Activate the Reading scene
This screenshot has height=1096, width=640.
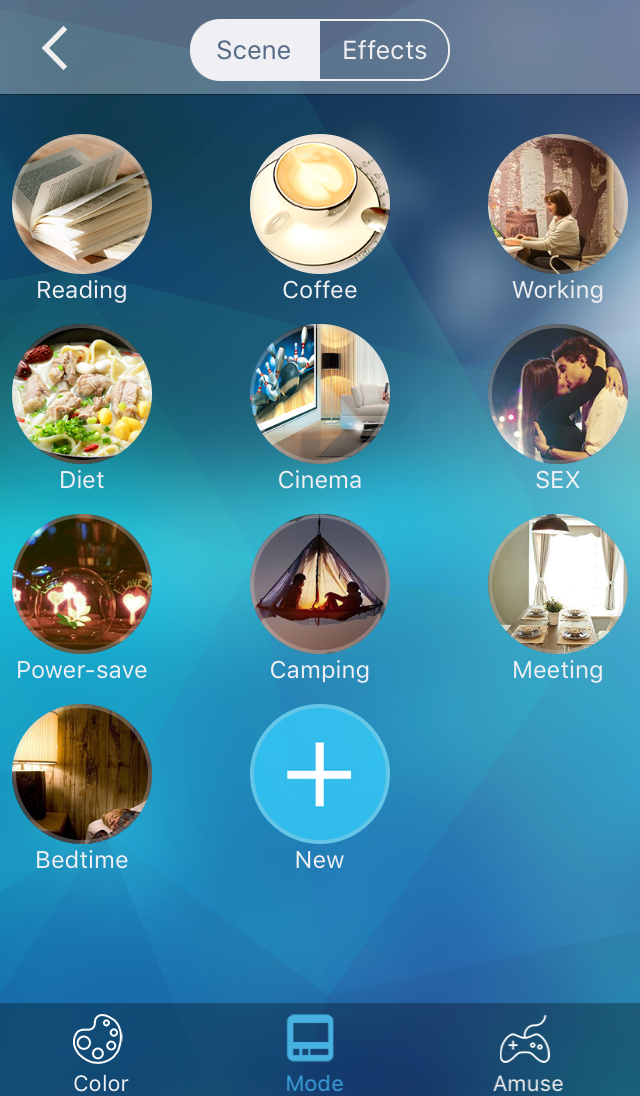point(82,204)
